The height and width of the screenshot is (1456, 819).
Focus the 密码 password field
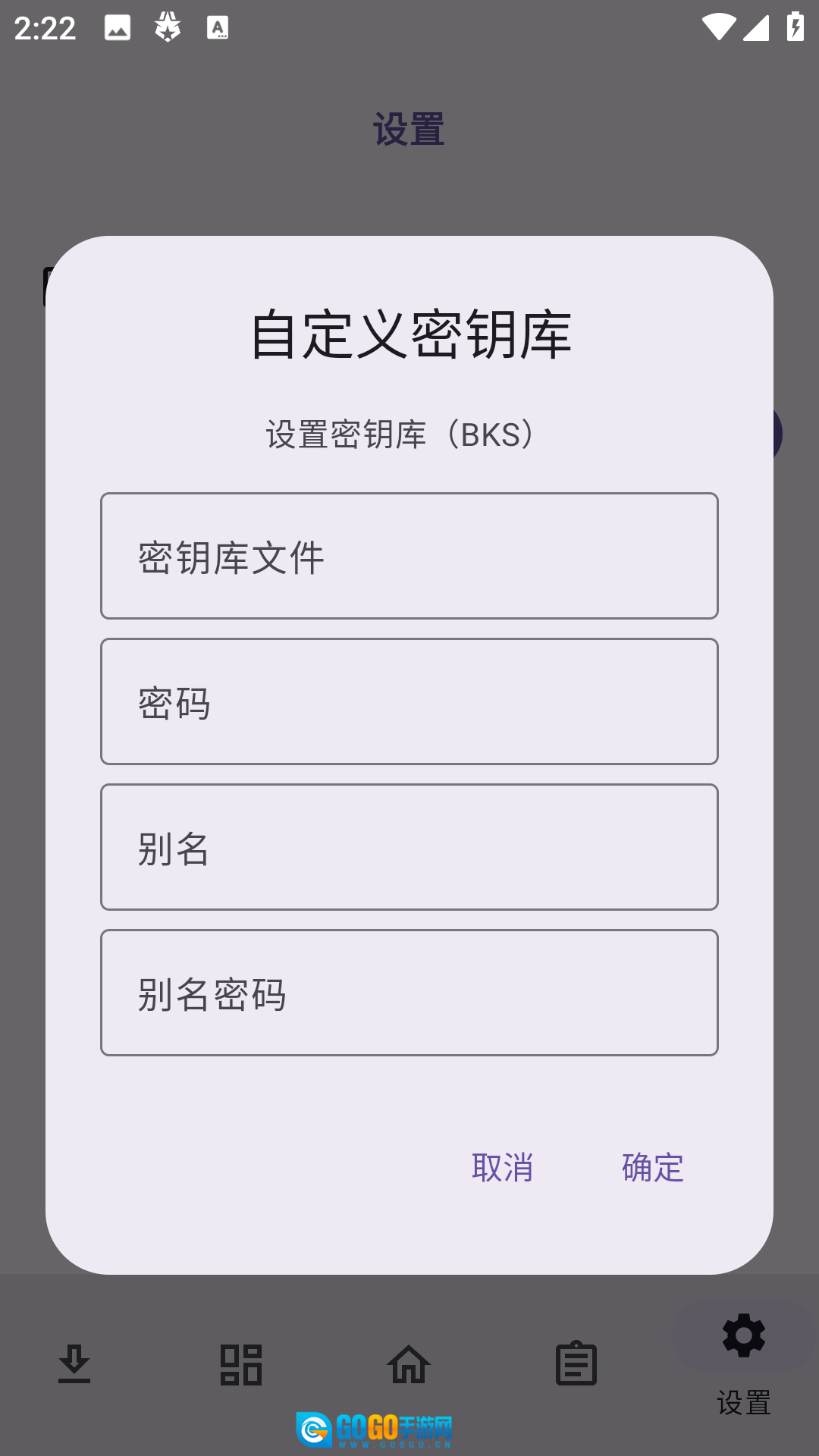click(409, 701)
